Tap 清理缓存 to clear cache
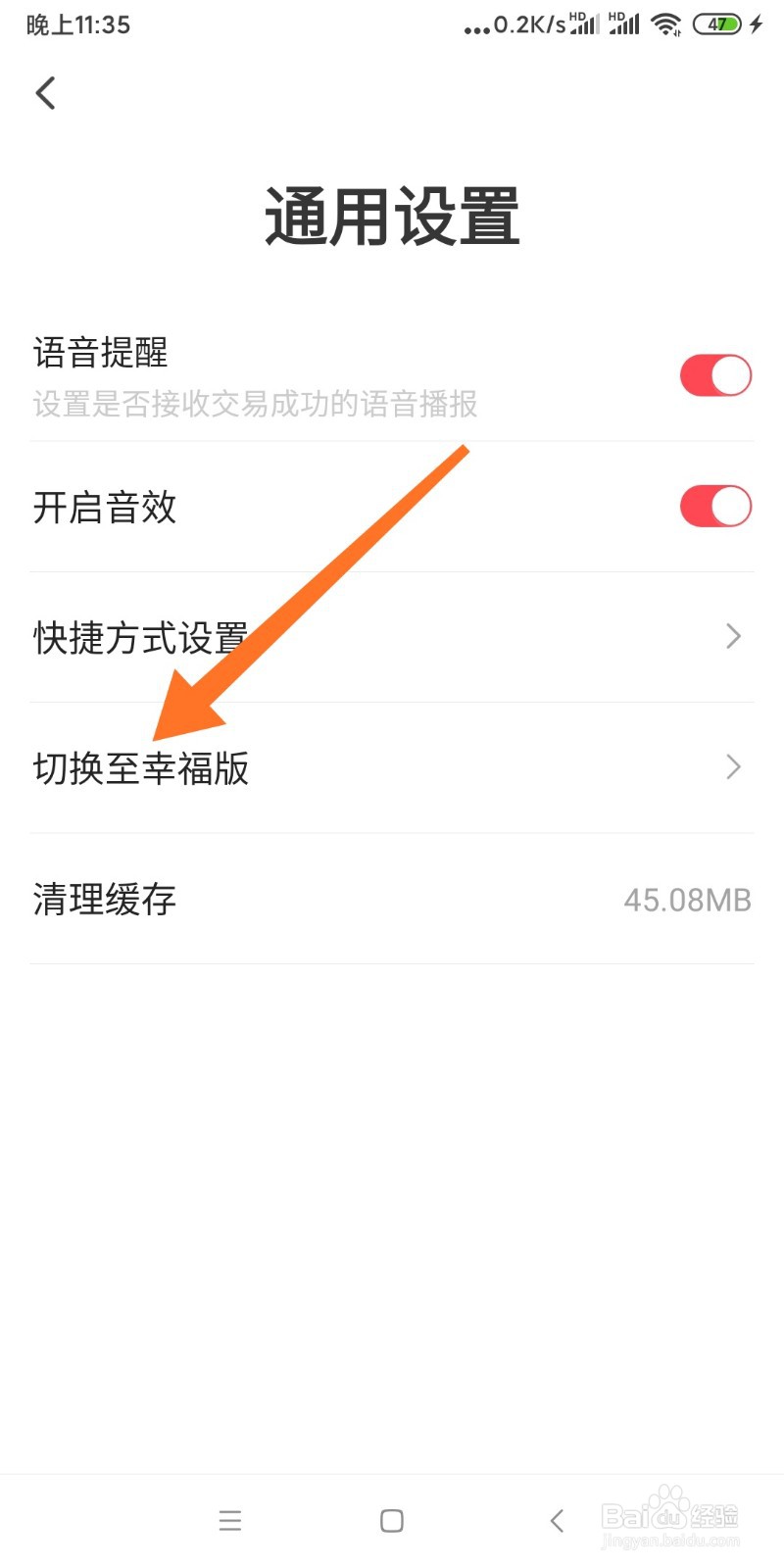Viewport: 784px width, 1568px height. 104,899
